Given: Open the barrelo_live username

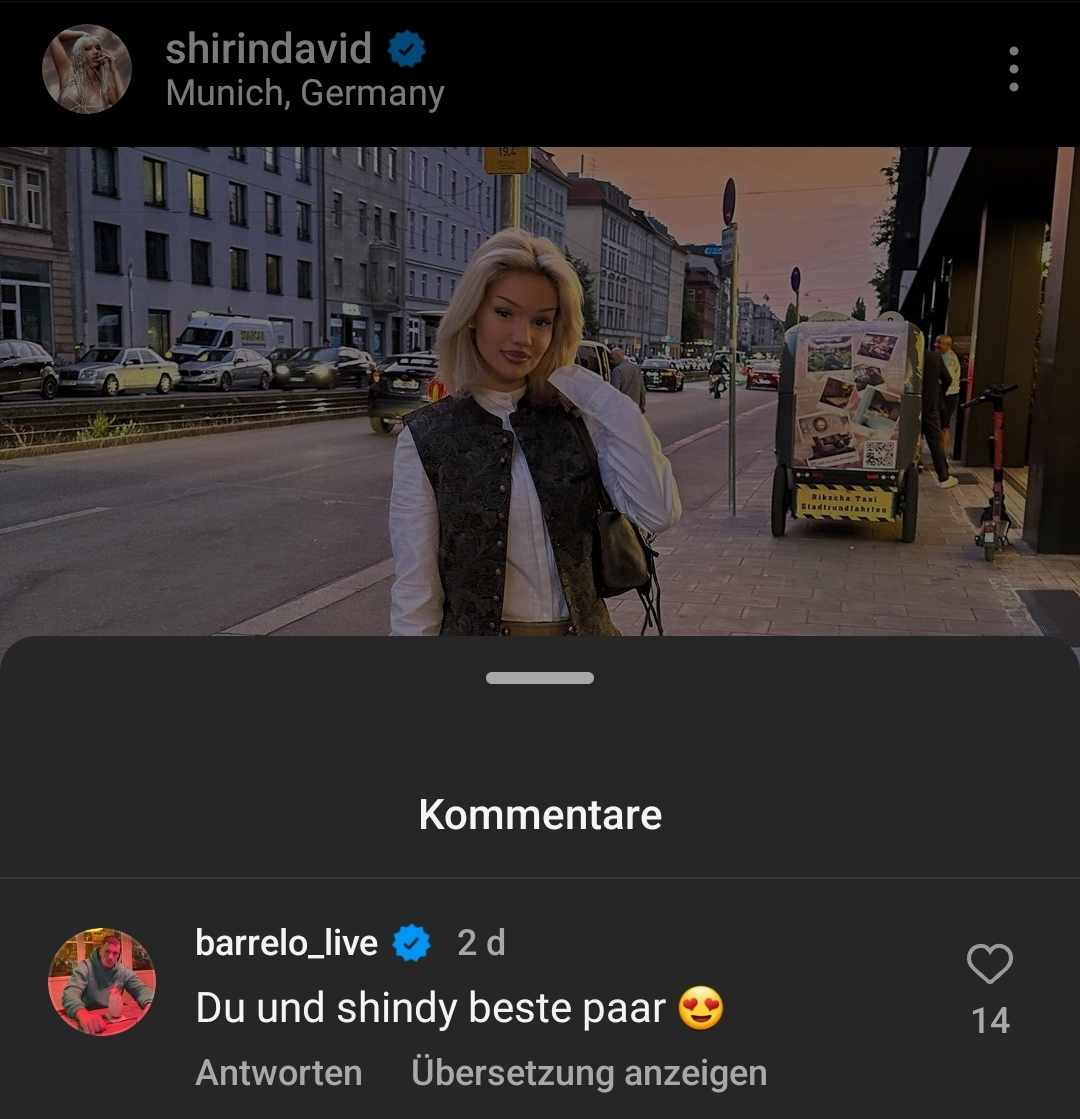Looking at the screenshot, I should (287, 943).
